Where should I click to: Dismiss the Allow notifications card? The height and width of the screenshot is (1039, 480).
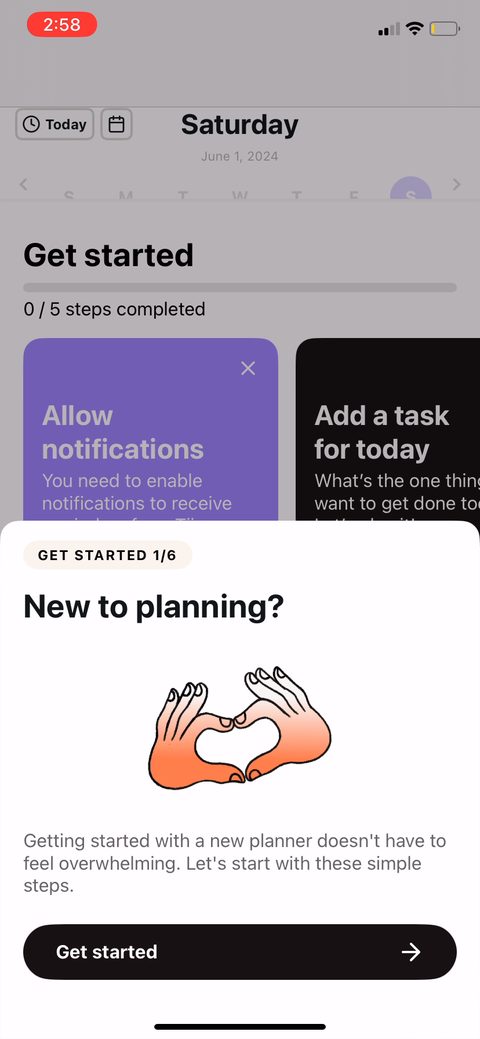coord(248,368)
